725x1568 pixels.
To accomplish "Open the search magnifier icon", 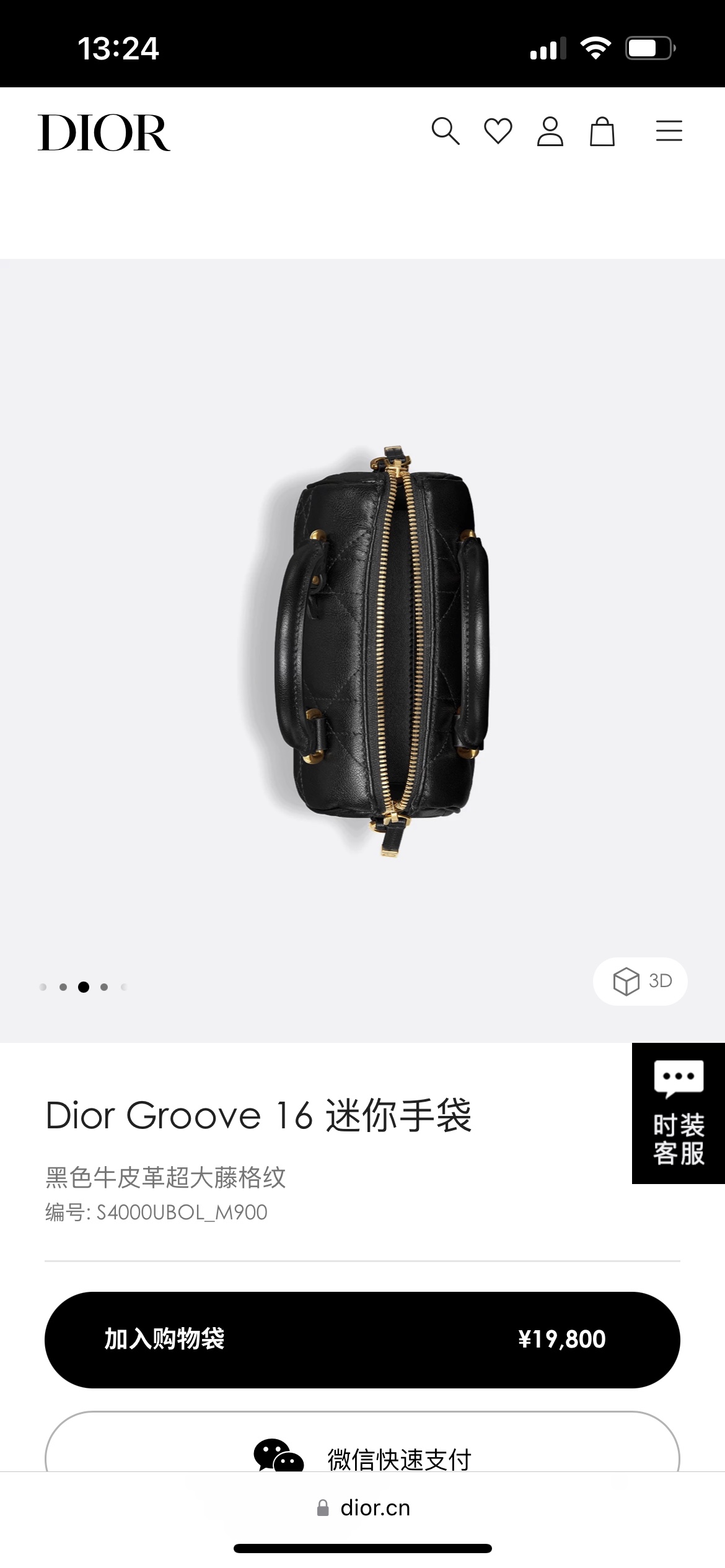I will (446, 131).
